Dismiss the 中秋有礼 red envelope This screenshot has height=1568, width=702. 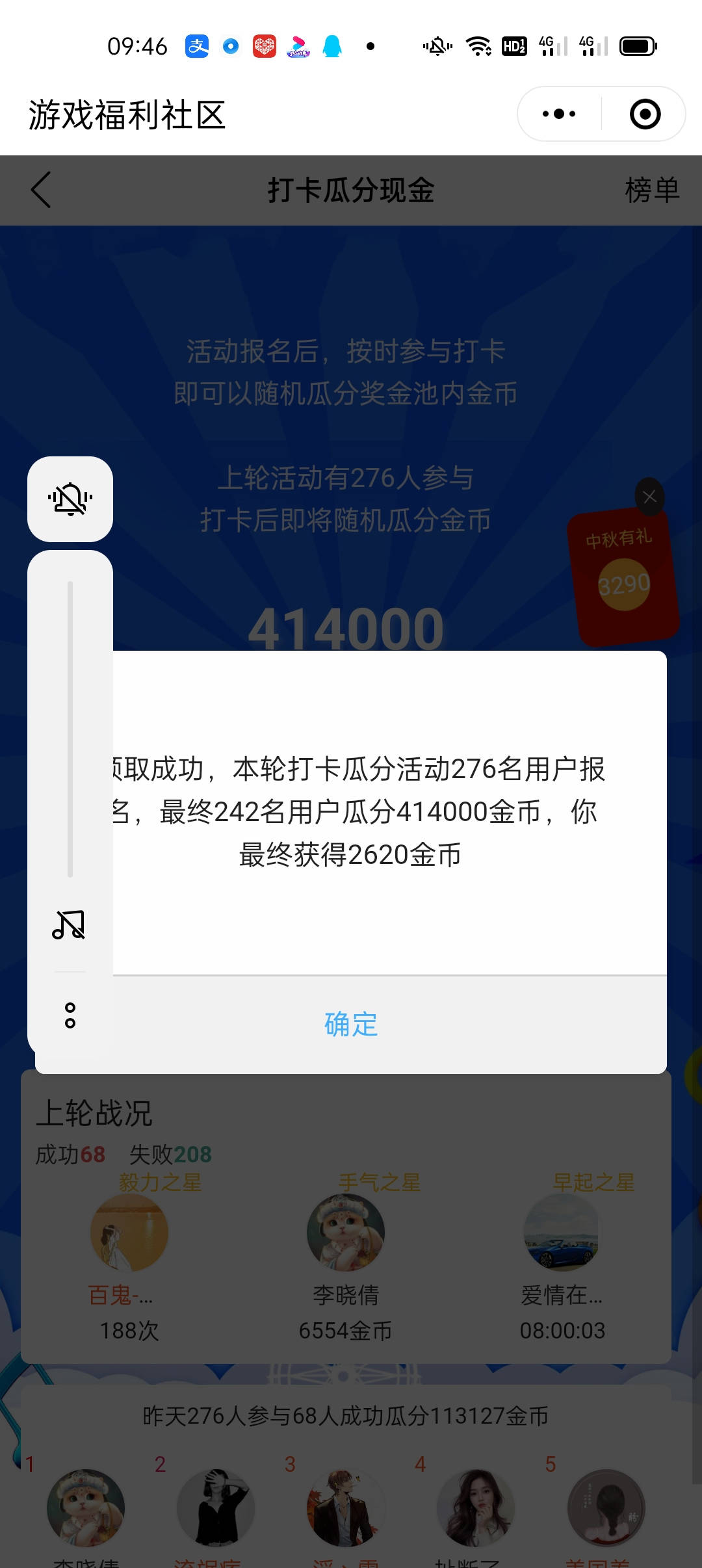[649, 497]
